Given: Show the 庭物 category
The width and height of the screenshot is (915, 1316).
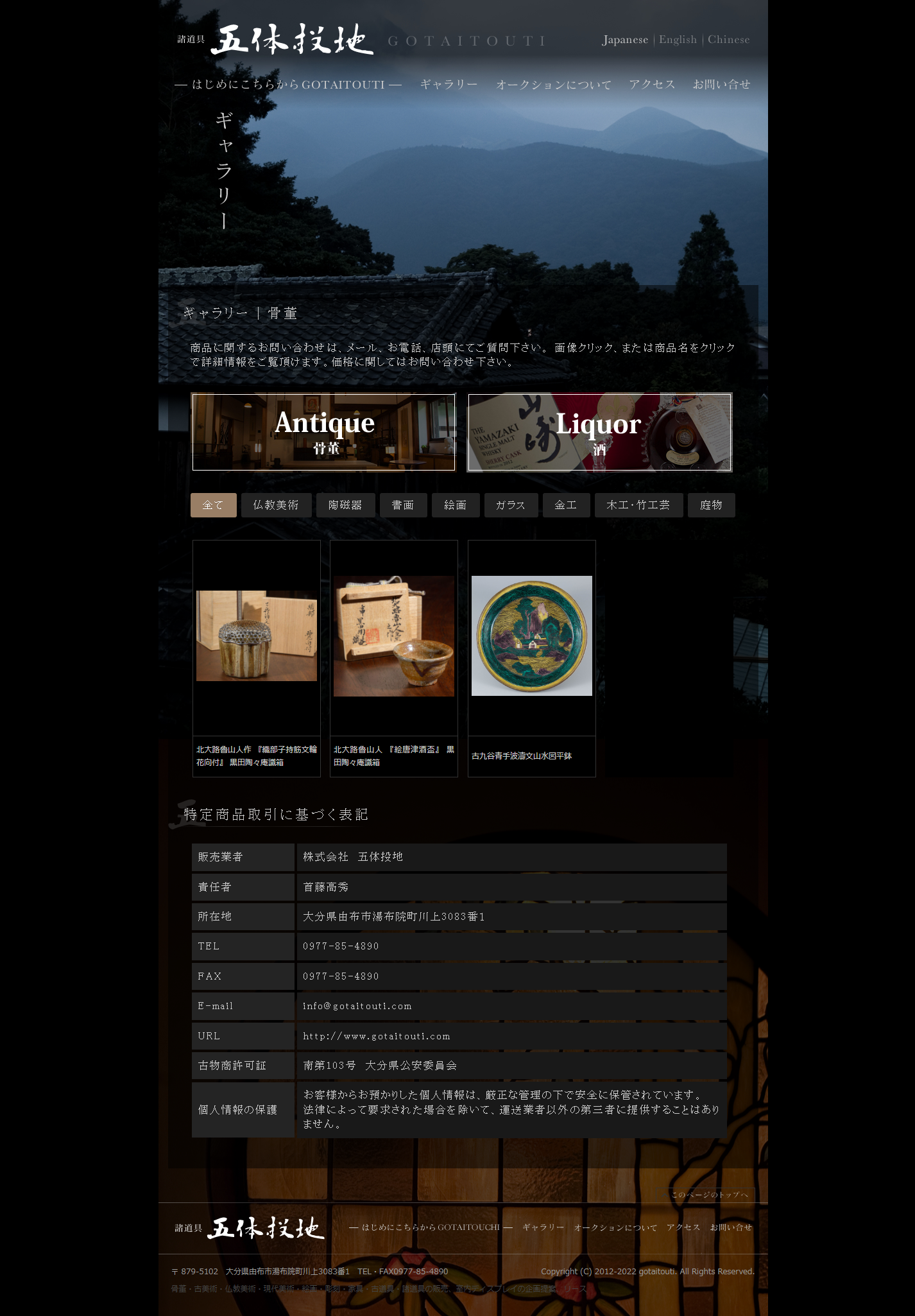Looking at the screenshot, I should (x=711, y=505).
